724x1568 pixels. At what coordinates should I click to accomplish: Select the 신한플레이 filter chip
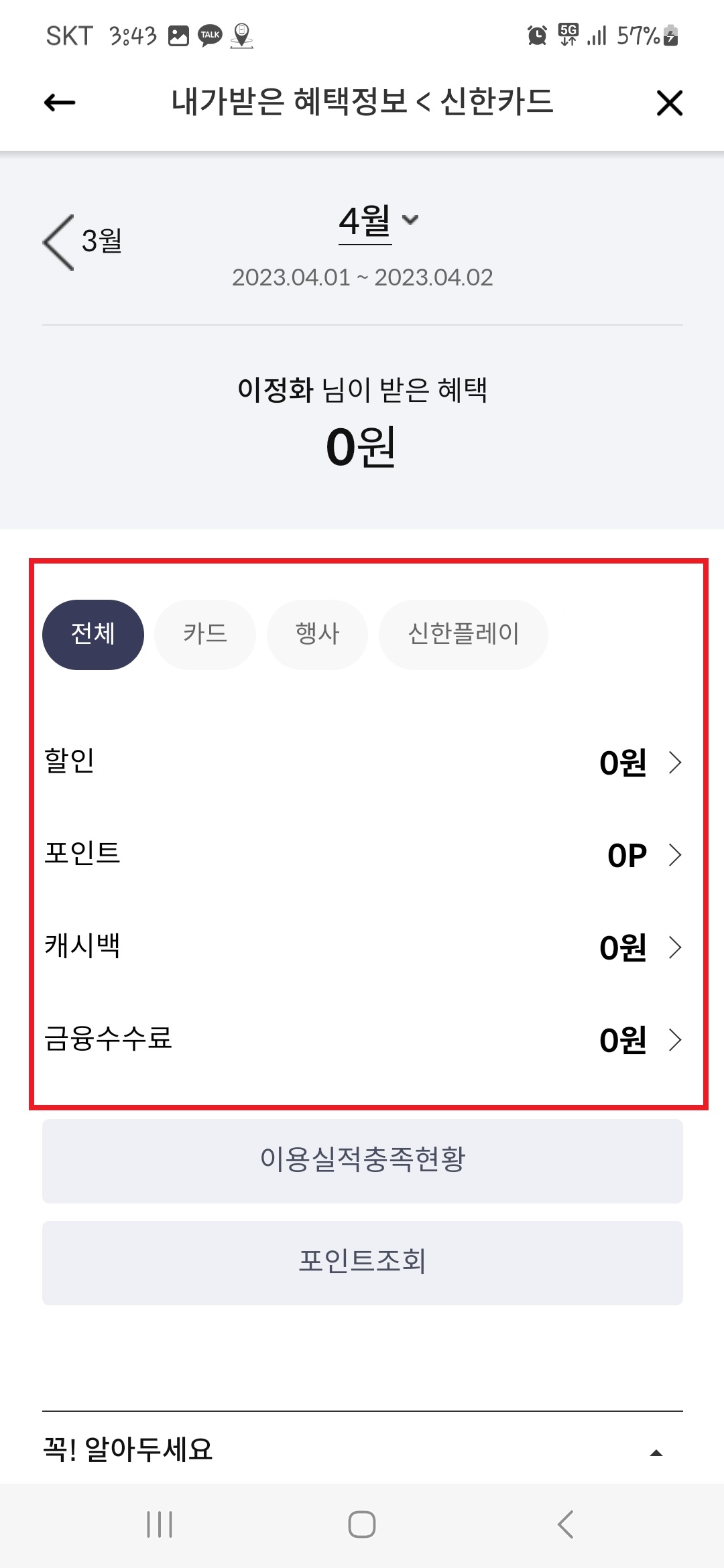(x=464, y=633)
